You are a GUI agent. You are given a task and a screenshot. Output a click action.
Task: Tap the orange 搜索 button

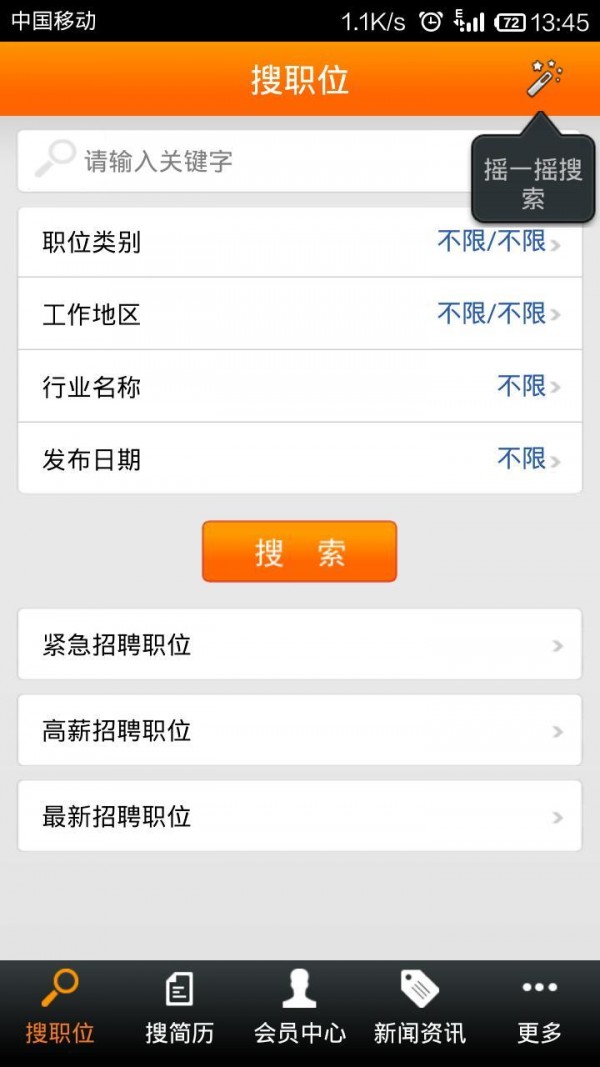299,552
